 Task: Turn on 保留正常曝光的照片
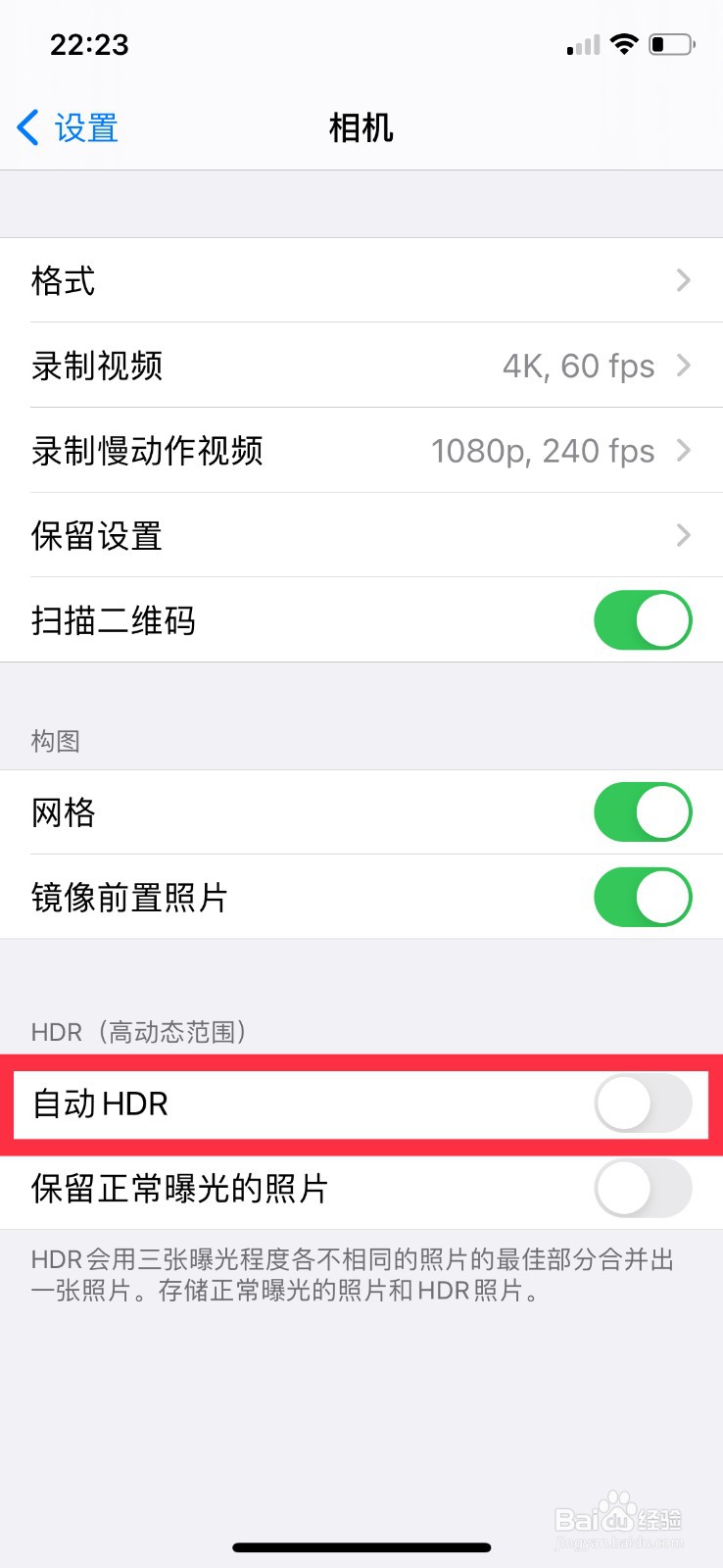coord(642,1188)
